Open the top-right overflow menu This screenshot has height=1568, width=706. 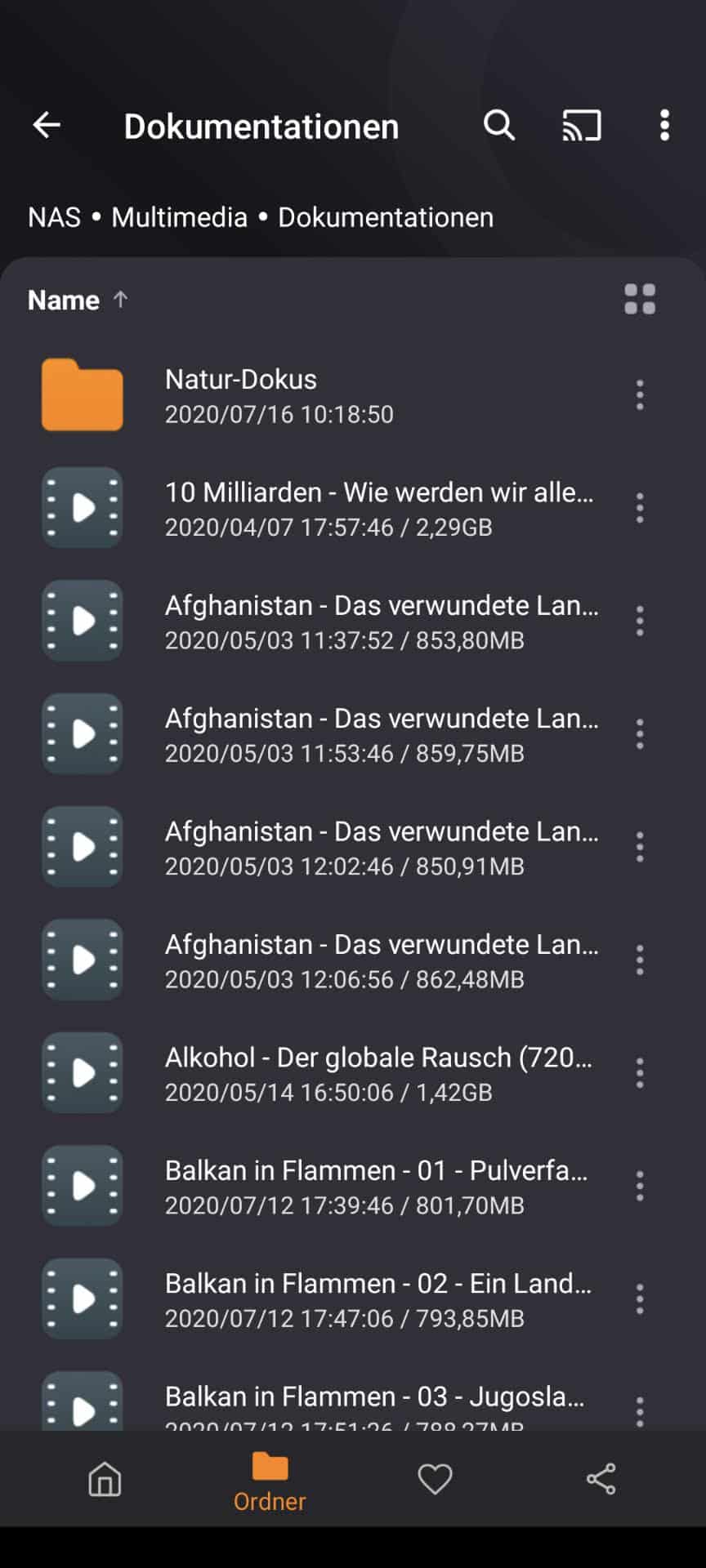pos(664,125)
